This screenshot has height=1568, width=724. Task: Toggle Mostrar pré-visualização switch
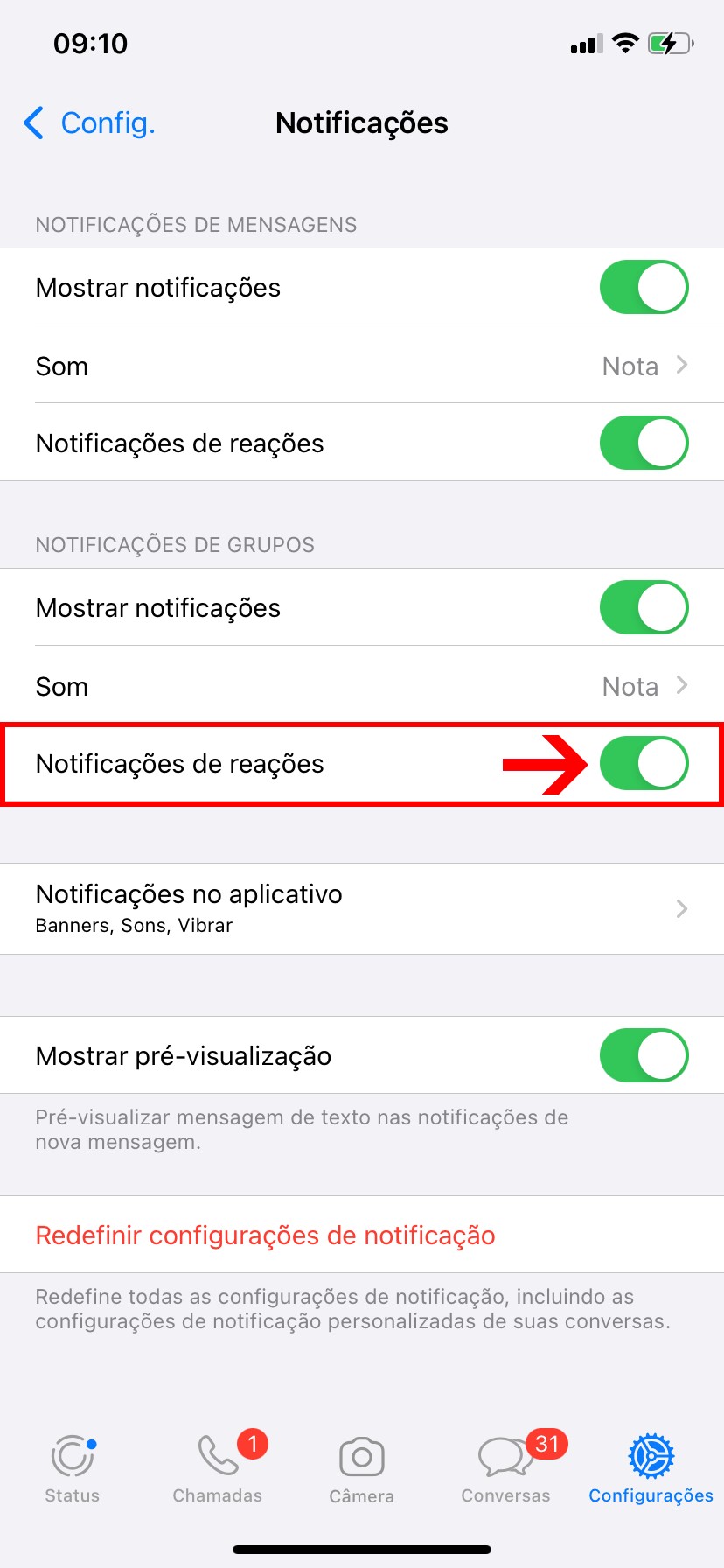(x=644, y=1055)
